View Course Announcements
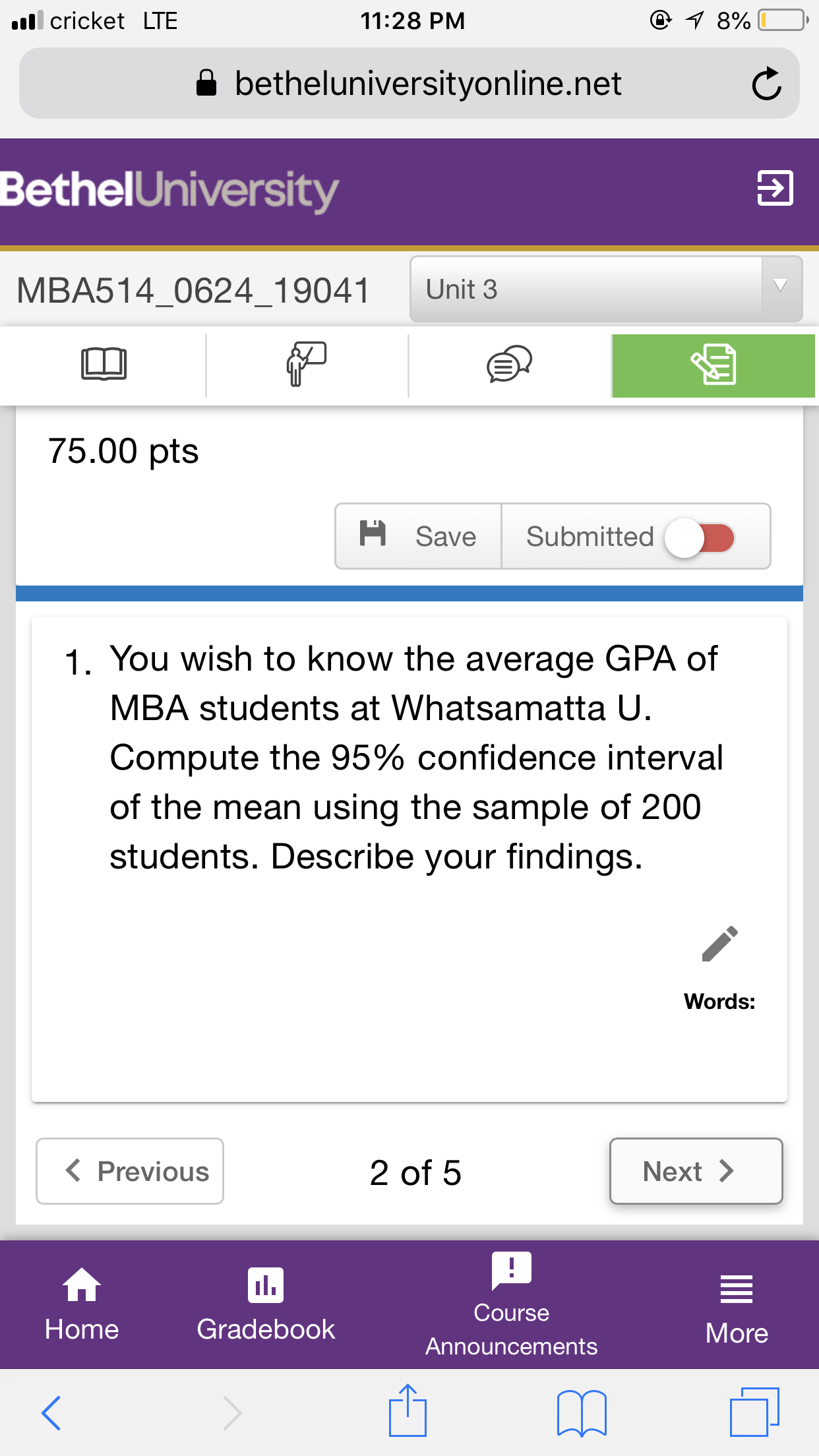The width and height of the screenshot is (819, 1456). pyautogui.click(x=511, y=1304)
